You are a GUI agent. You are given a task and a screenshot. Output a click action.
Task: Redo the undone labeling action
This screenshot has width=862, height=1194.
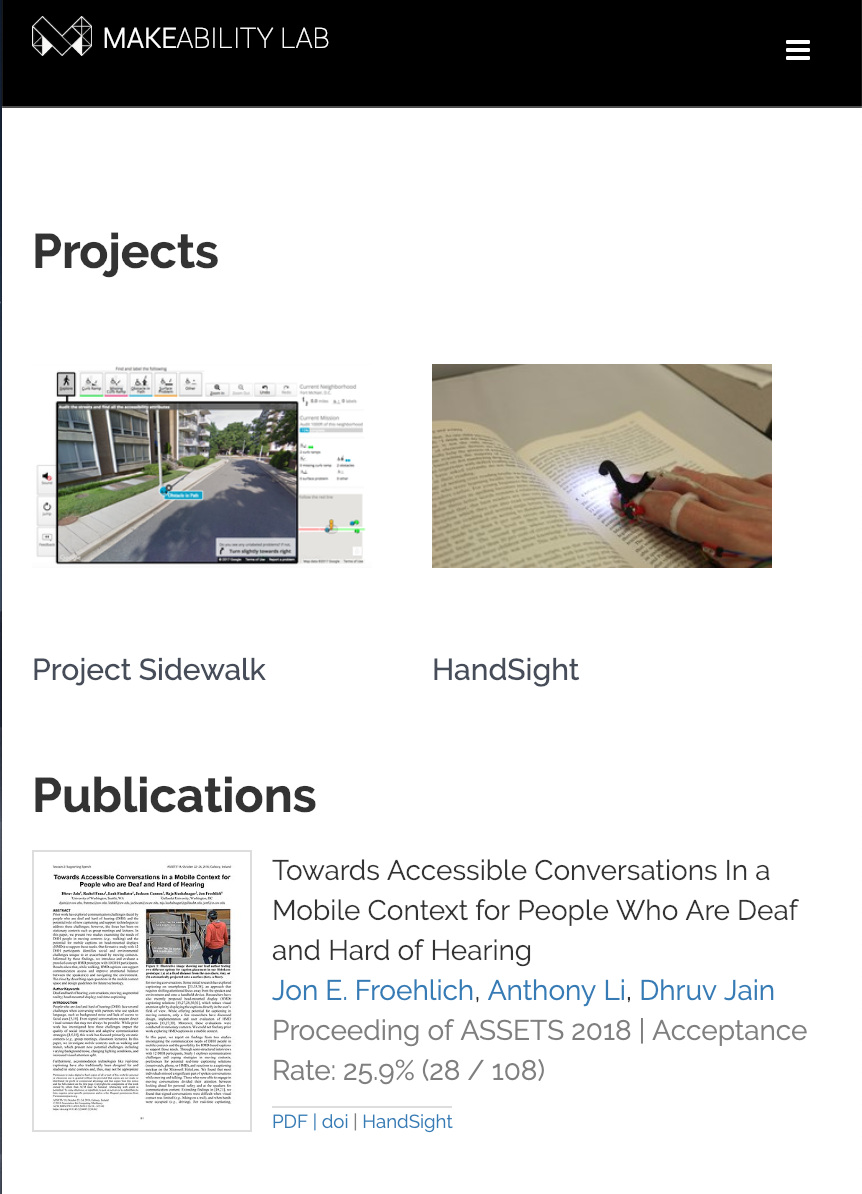286,386
